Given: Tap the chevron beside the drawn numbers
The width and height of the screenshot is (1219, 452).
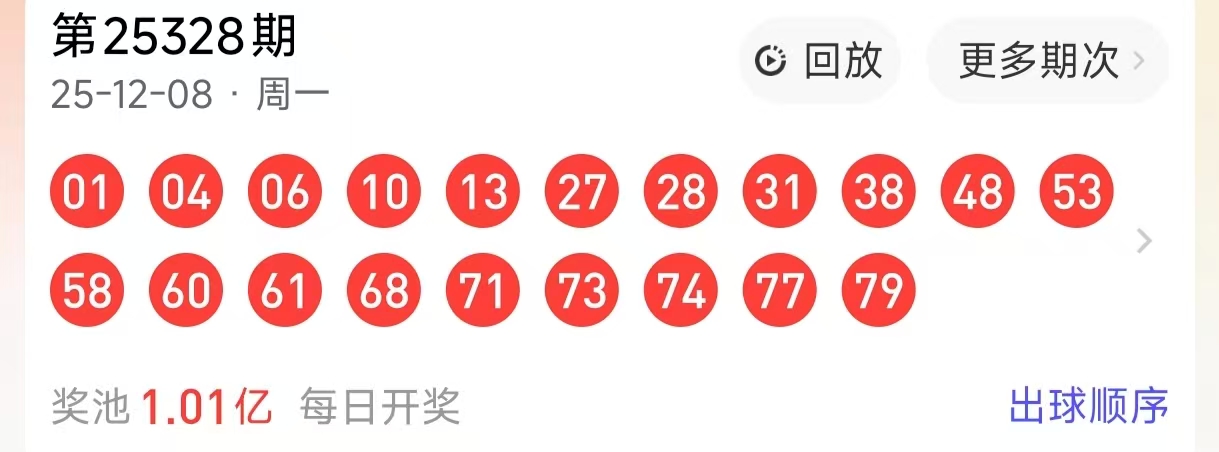Looking at the screenshot, I should pos(1146,241).
